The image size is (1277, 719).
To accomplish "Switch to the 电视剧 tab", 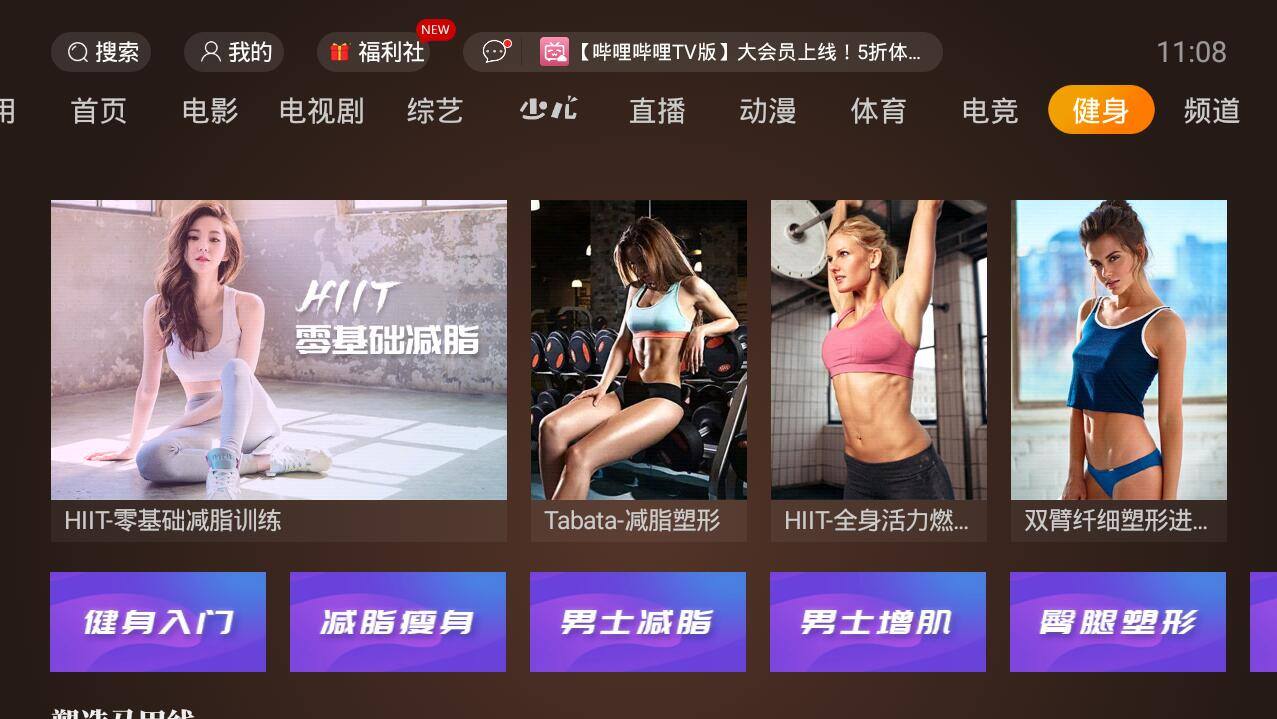I will coord(321,110).
